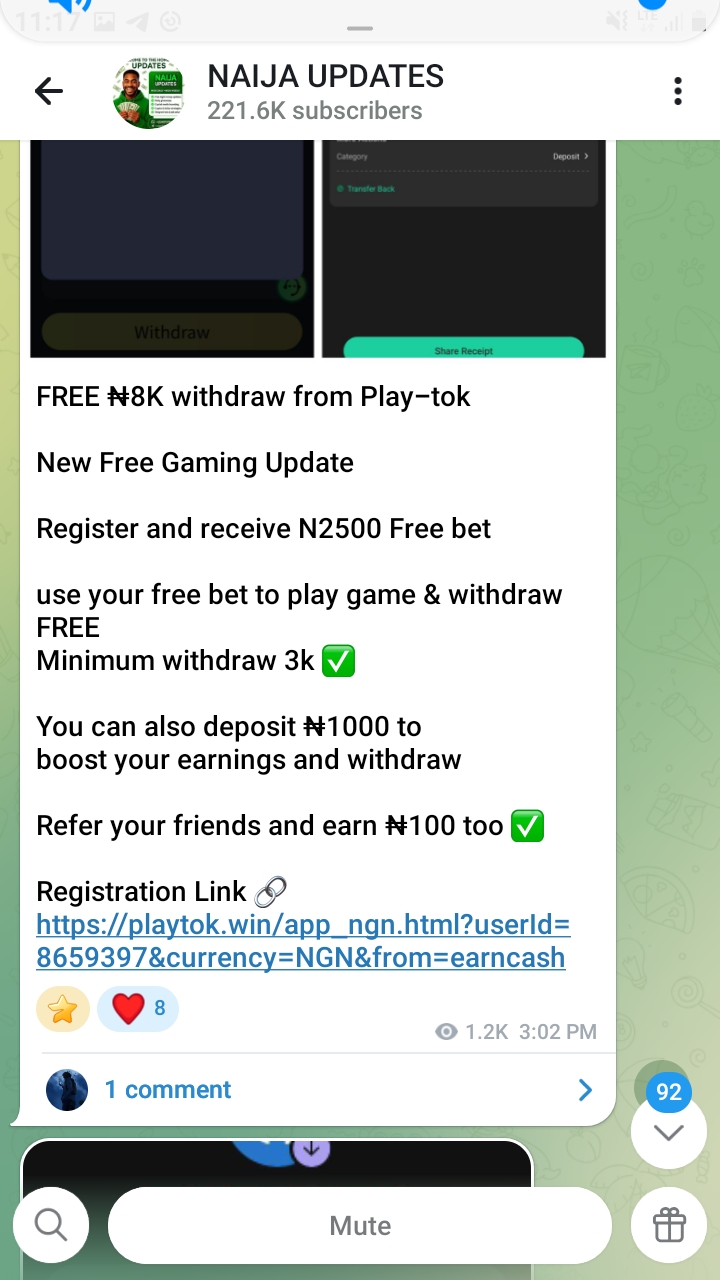This screenshot has width=720, height=1280.
Task: React with the red heart
Action: tap(138, 1010)
